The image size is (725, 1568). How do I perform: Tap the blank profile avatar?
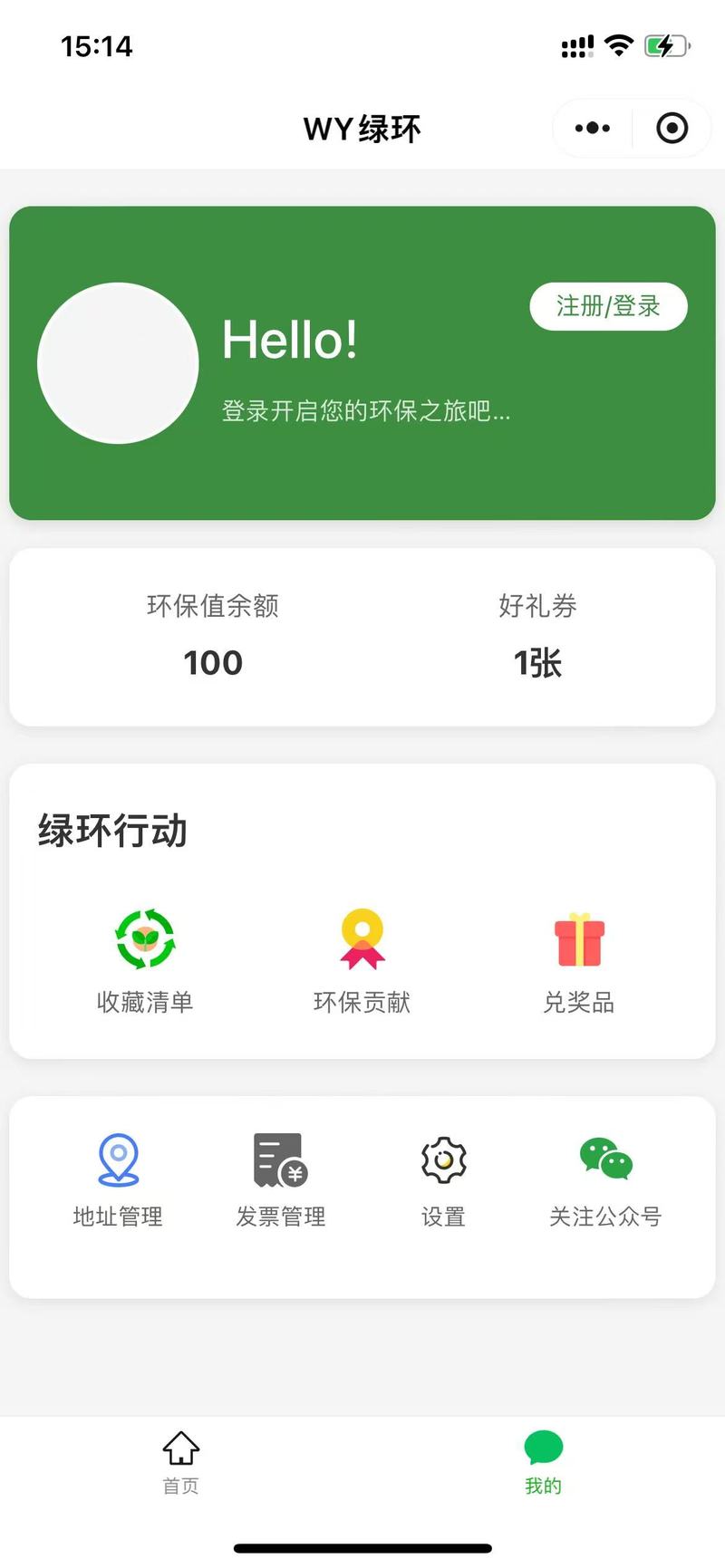[x=118, y=363]
